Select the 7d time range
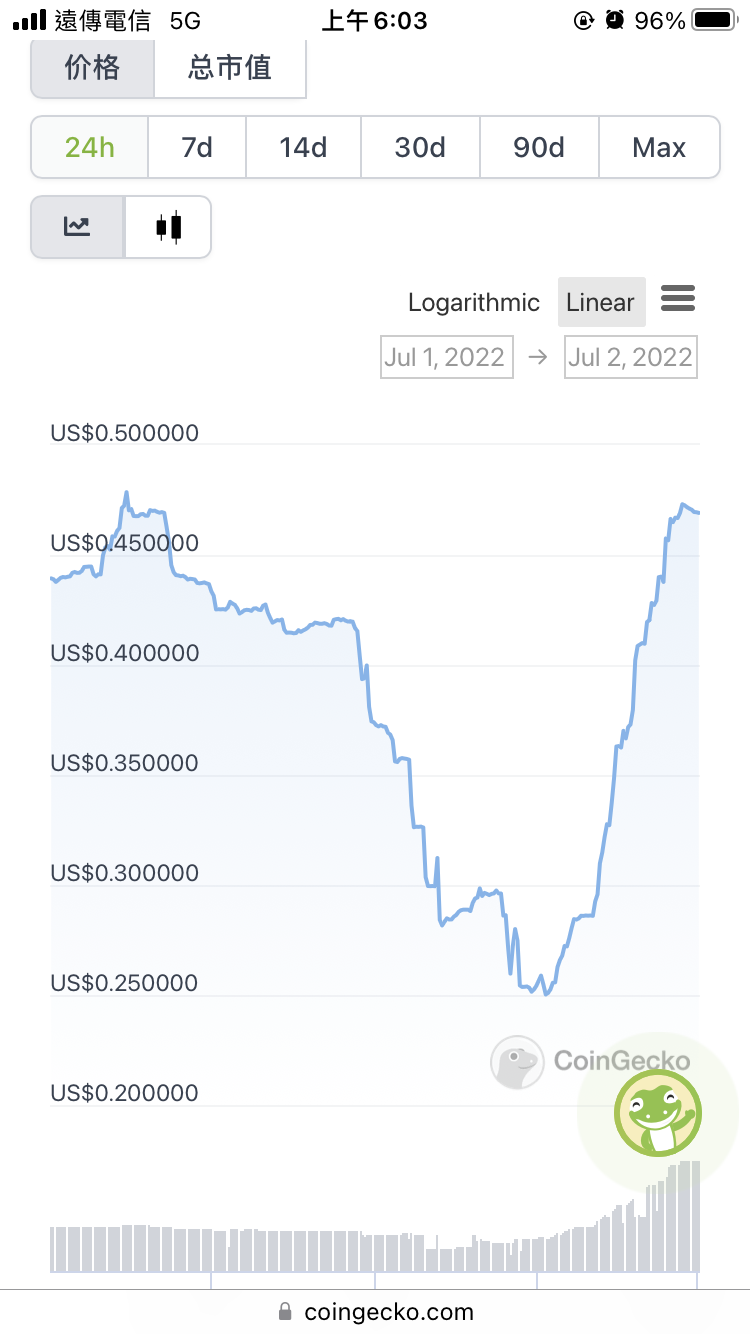The width and height of the screenshot is (750, 1334). pyautogui.click(x=197, y=148)
